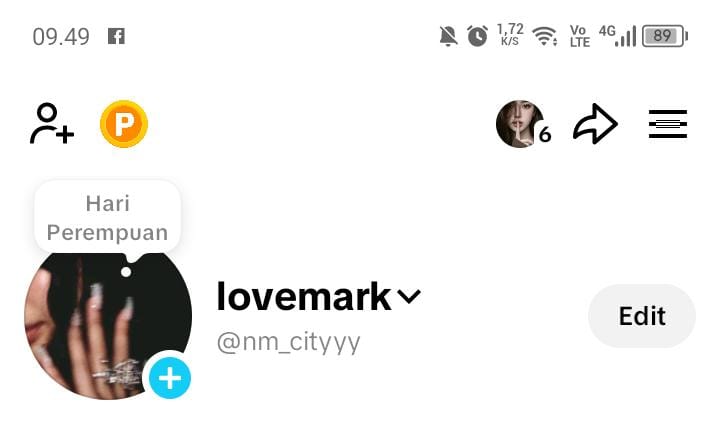Open profile viewers avatar with 6
720x423 pixels.
(521, 125)
